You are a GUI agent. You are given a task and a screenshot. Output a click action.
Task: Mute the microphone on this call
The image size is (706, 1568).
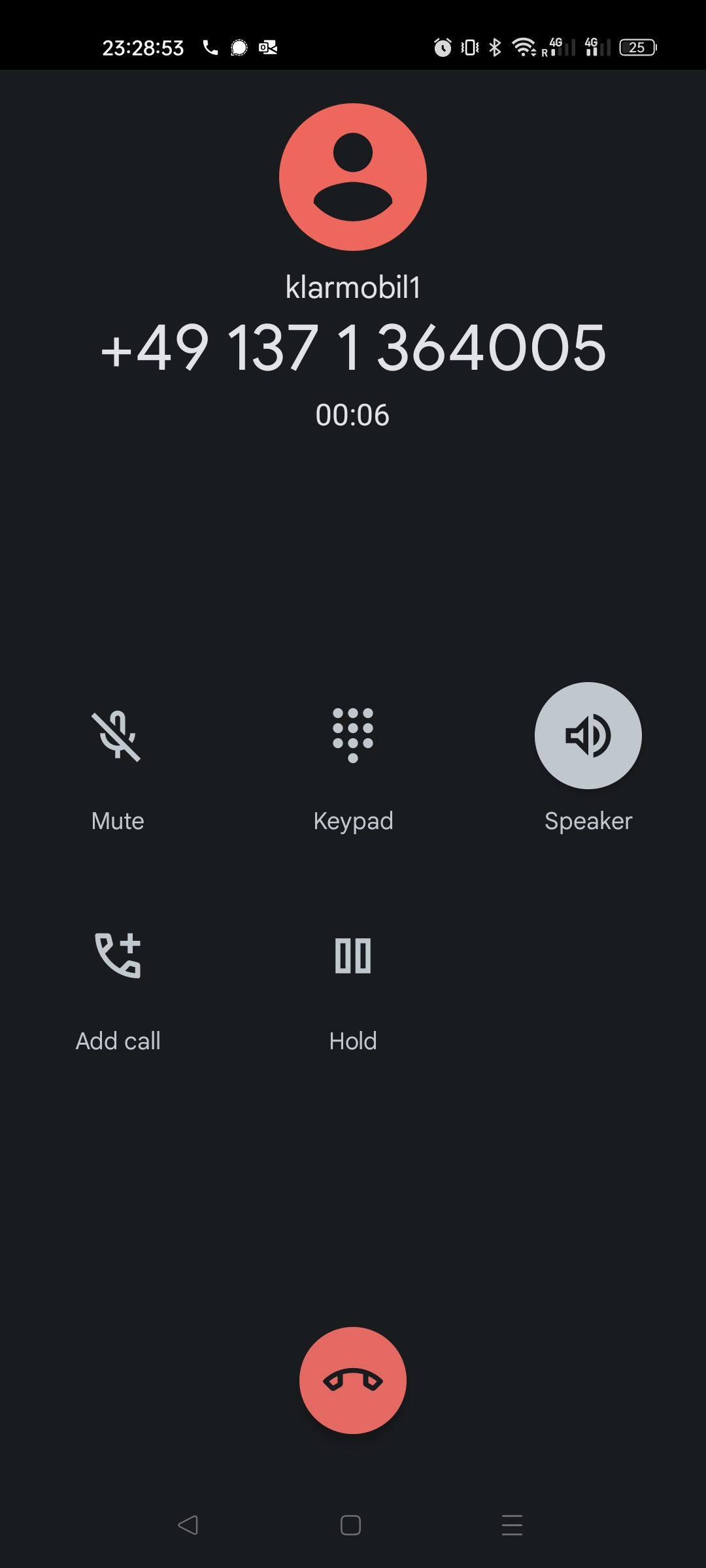pos(118,736)
